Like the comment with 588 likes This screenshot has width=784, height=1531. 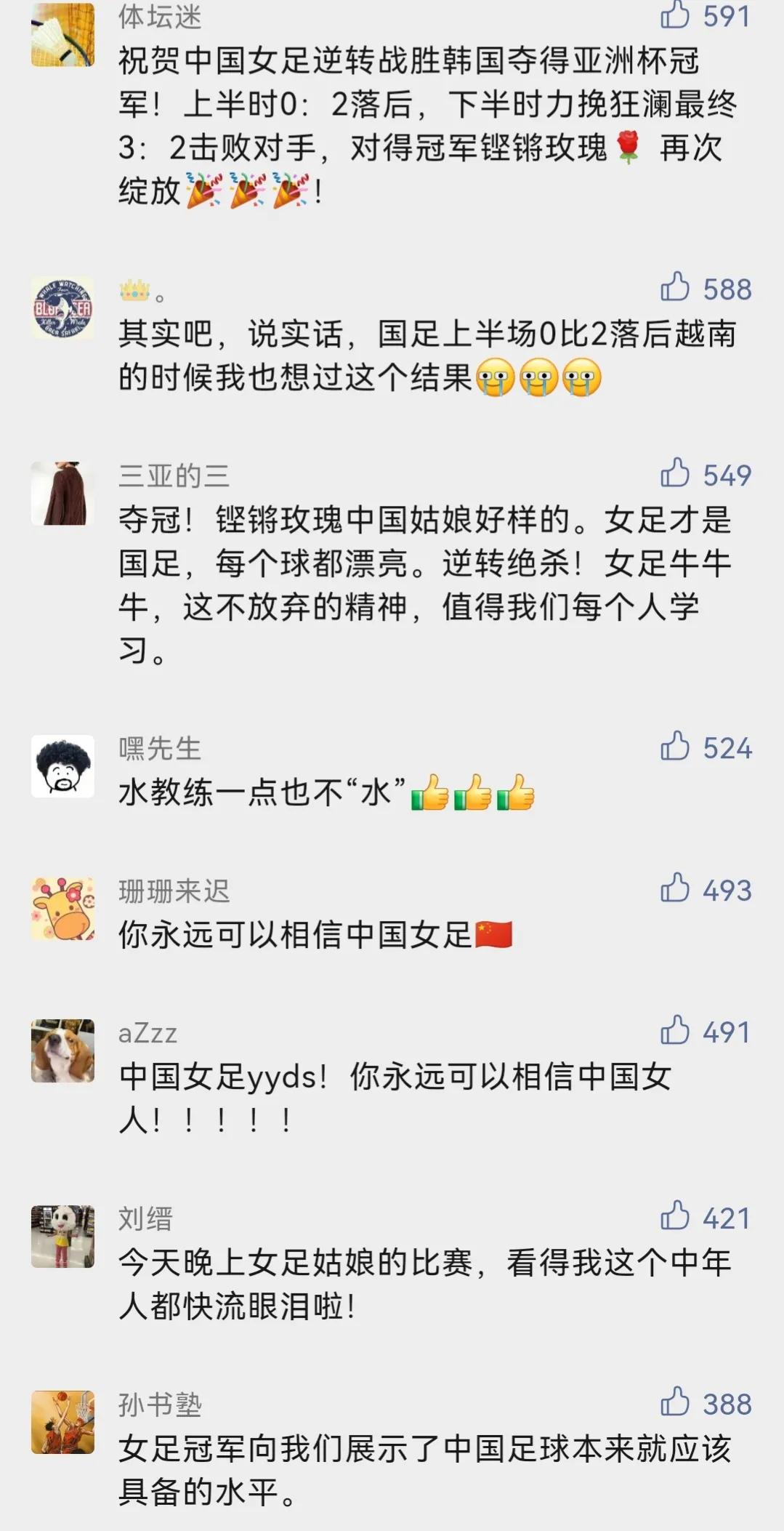click(x=675, y=287)
